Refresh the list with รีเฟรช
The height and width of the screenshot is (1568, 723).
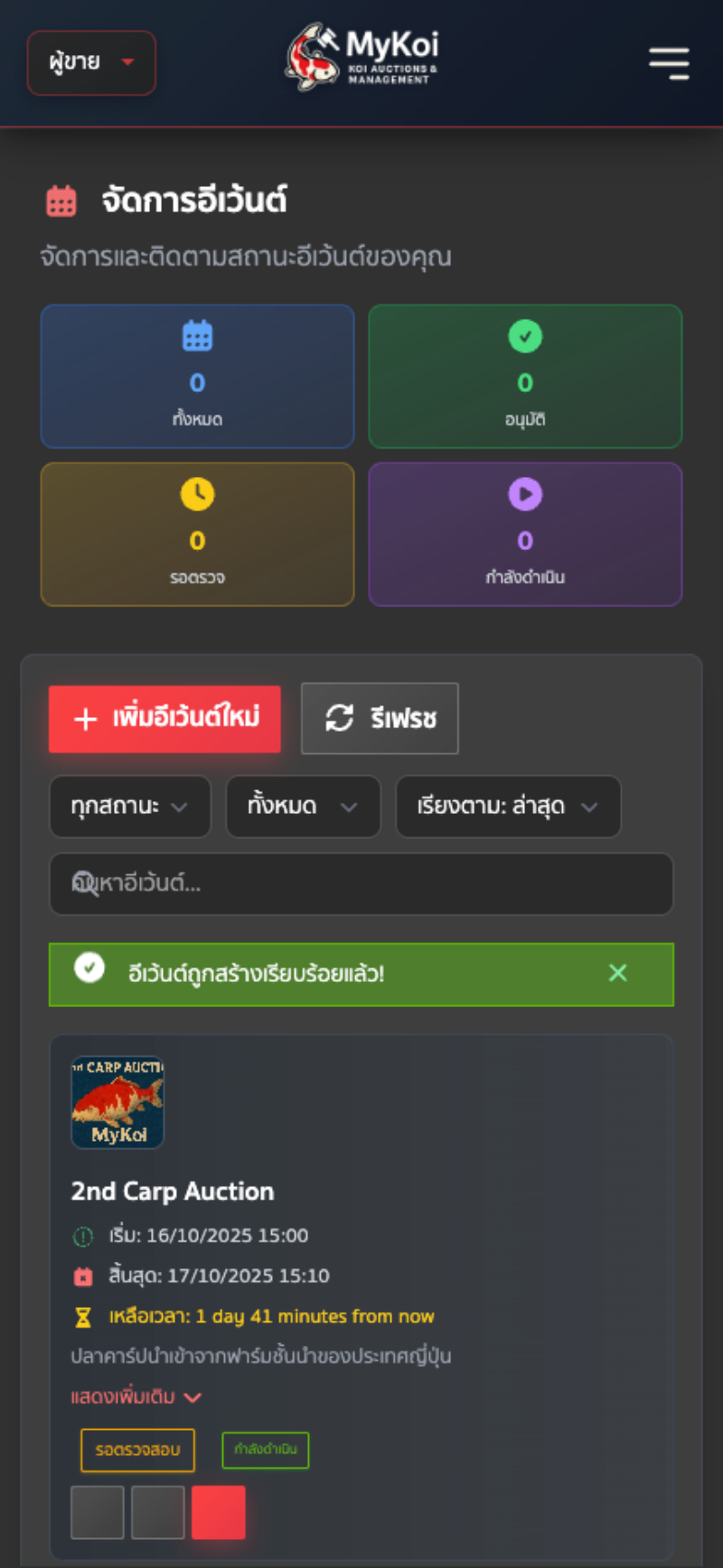[x=380, y=719]
